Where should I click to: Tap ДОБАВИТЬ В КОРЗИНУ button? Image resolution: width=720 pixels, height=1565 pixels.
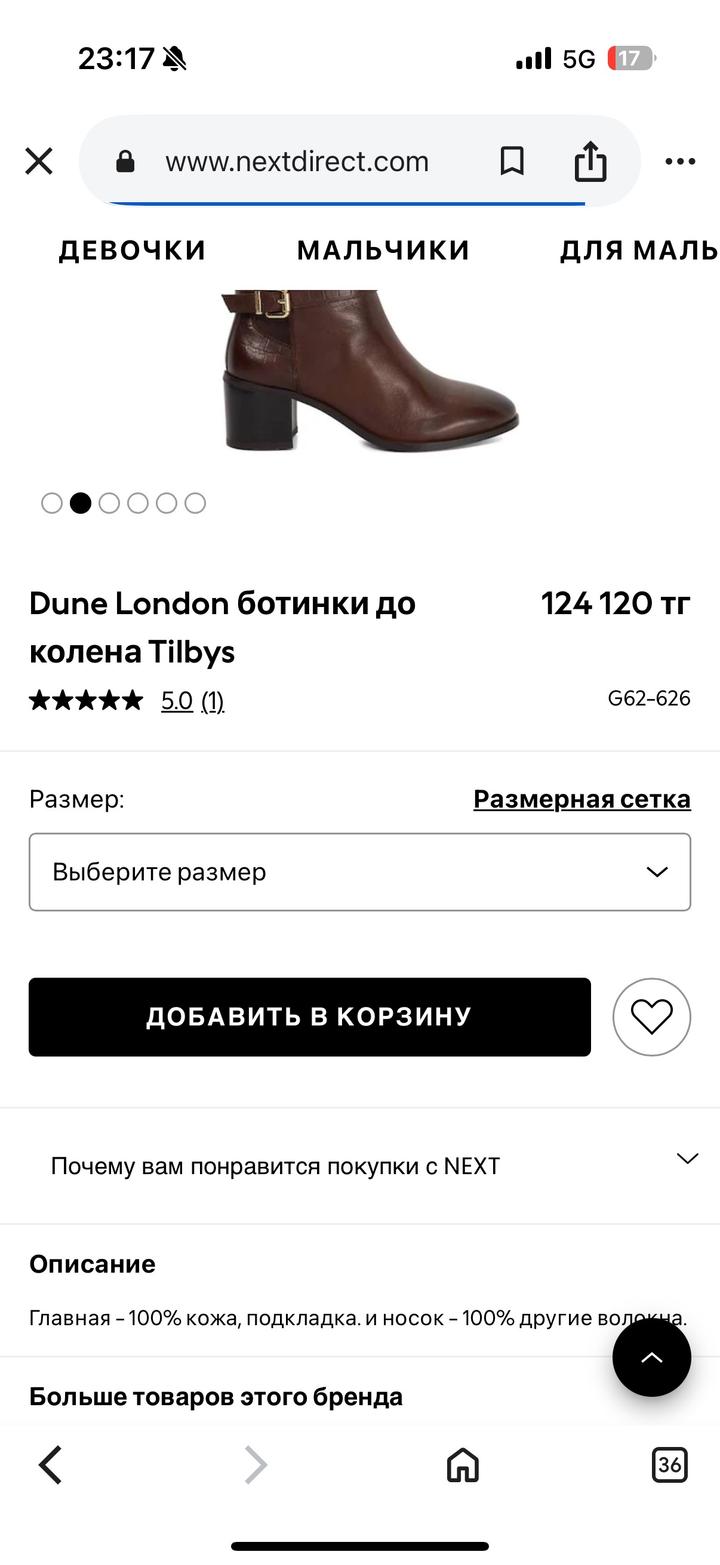tap(309, 1017)
